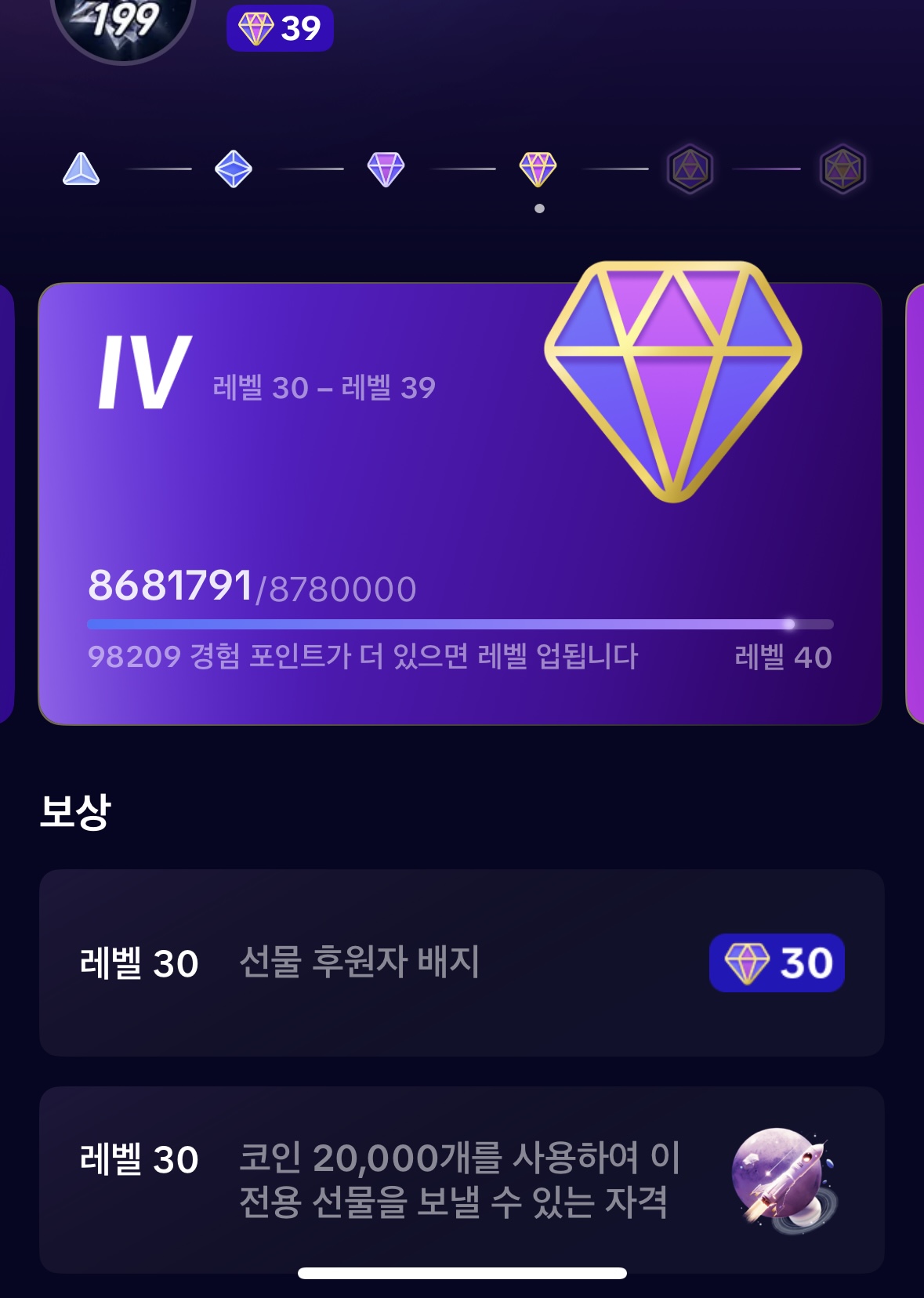This screenshot has height=1298, width=924.
Task: Select the purple gem tier III icon
Action: pyautogui.click(x=386, y=169)
